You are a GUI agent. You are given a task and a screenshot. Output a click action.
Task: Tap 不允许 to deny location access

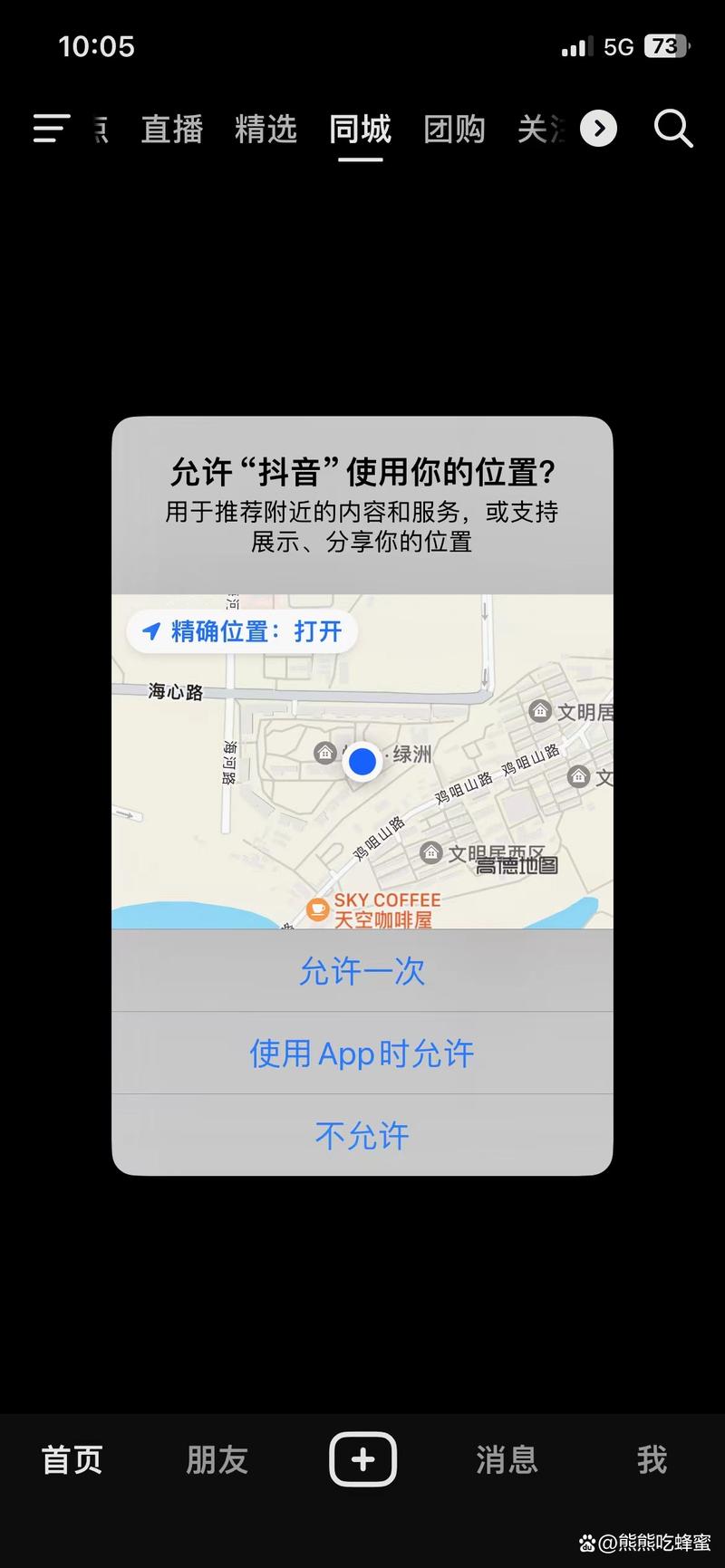click(362, 1135)
